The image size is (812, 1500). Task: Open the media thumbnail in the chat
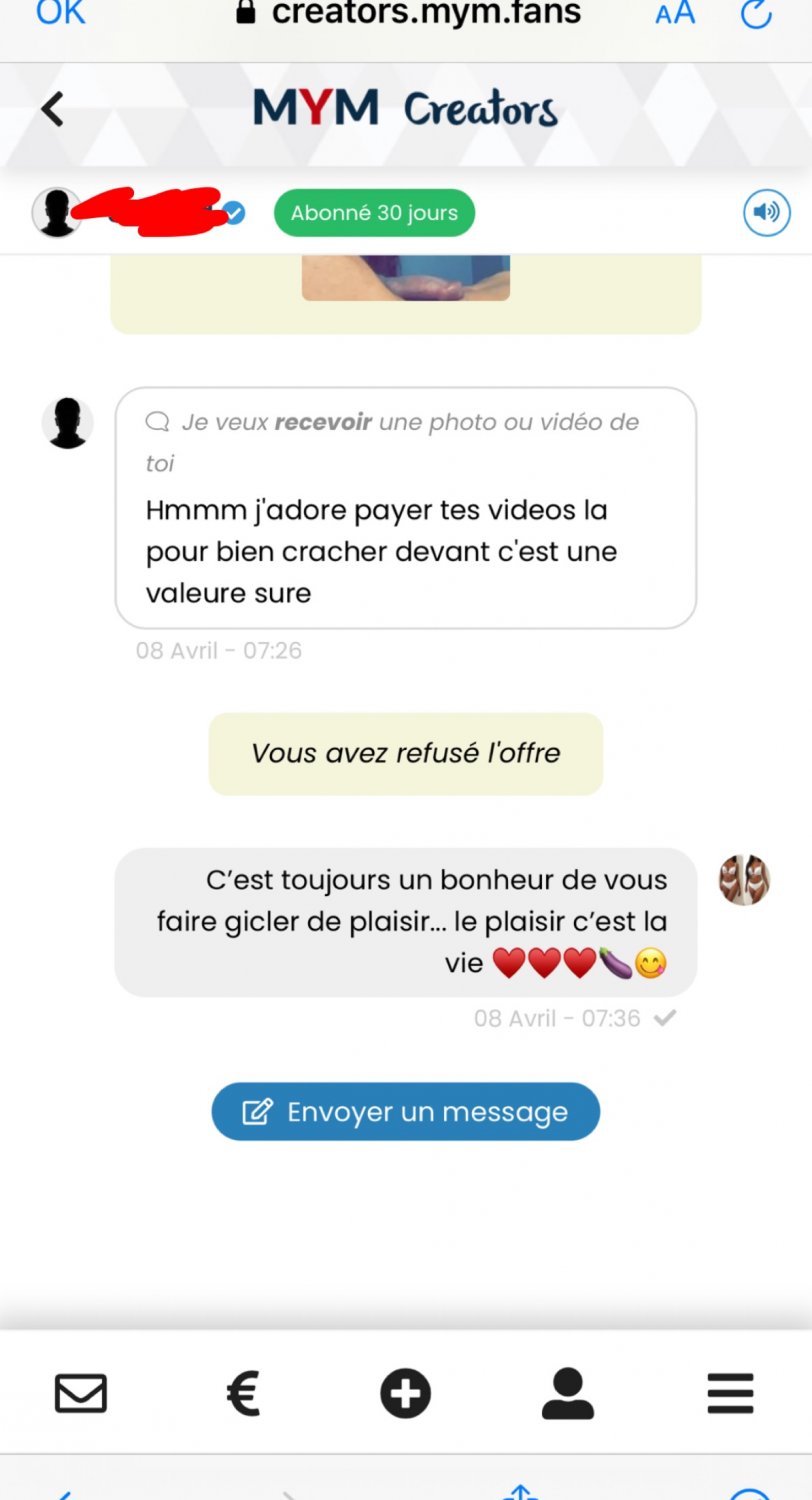[x=405, y=277]
